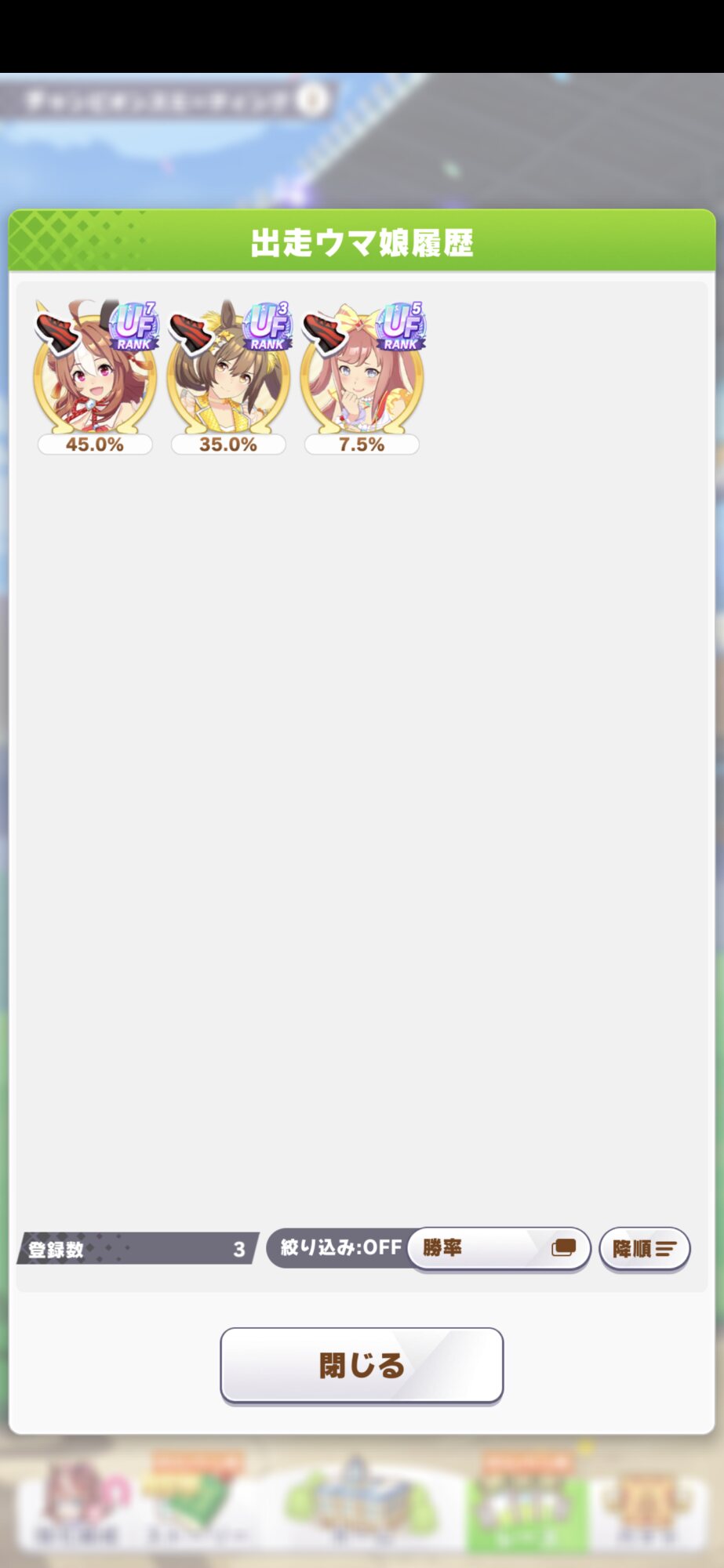Image resolution: width=724 pixels, height=1568 pixels.
Task: Change the 勝率 sort criterion
Action: [499, 1248]
